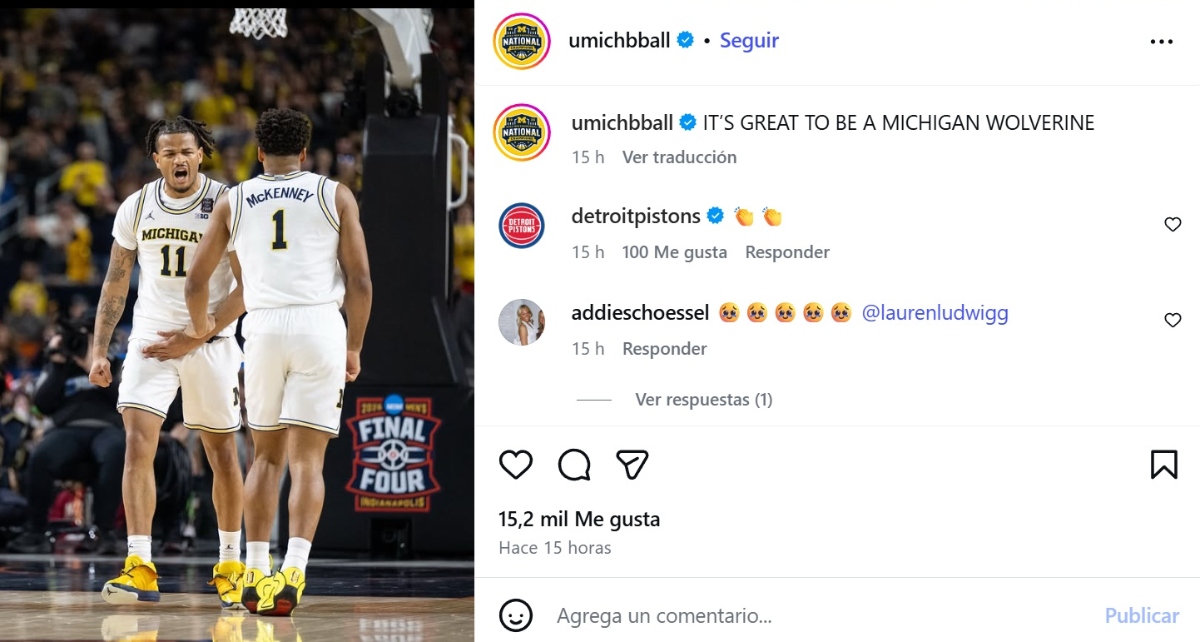Reply to the addieschoessel comment
1200x642 pixels.
point(664,348)
